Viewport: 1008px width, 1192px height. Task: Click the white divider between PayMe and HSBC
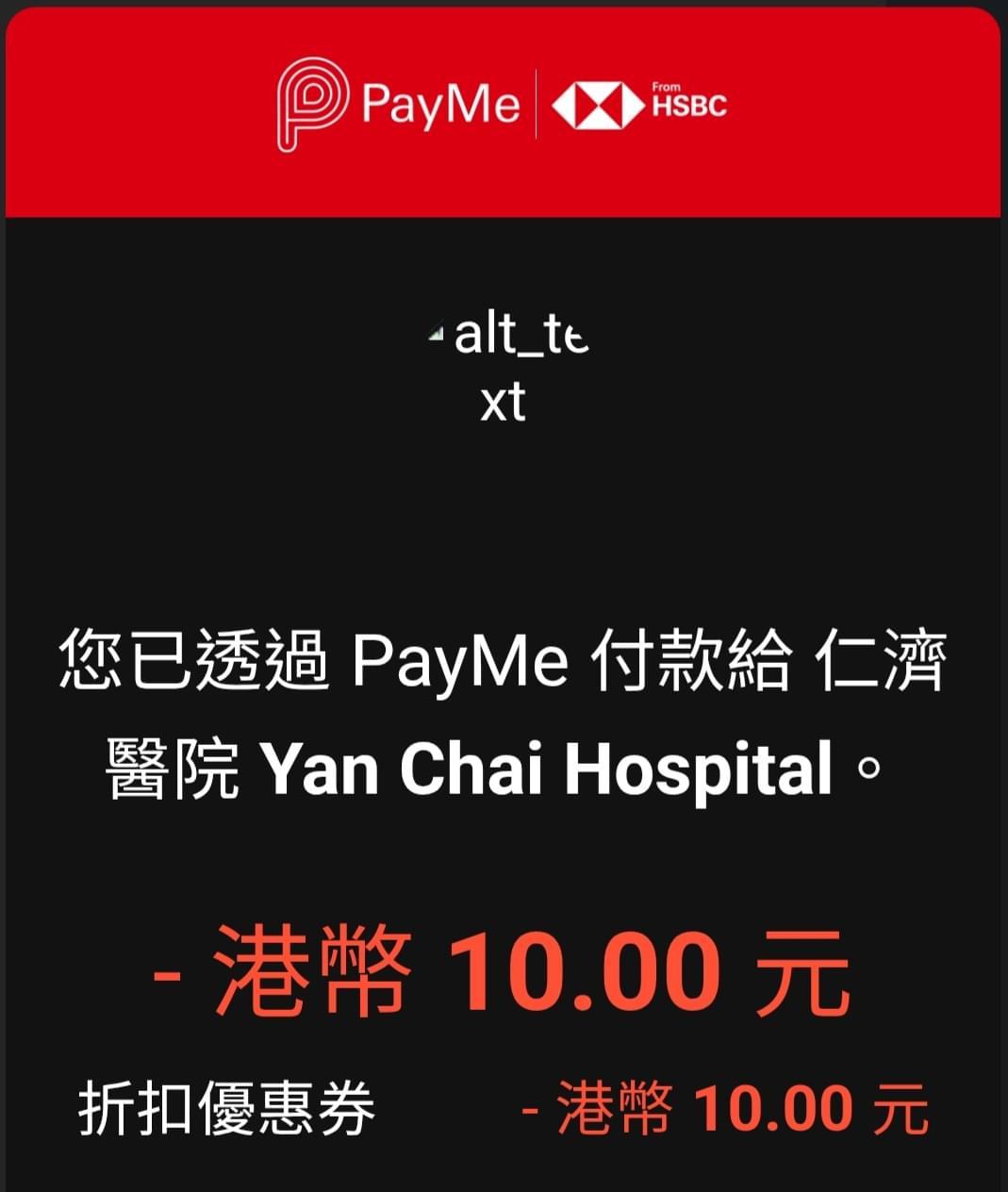pos(537,104)
